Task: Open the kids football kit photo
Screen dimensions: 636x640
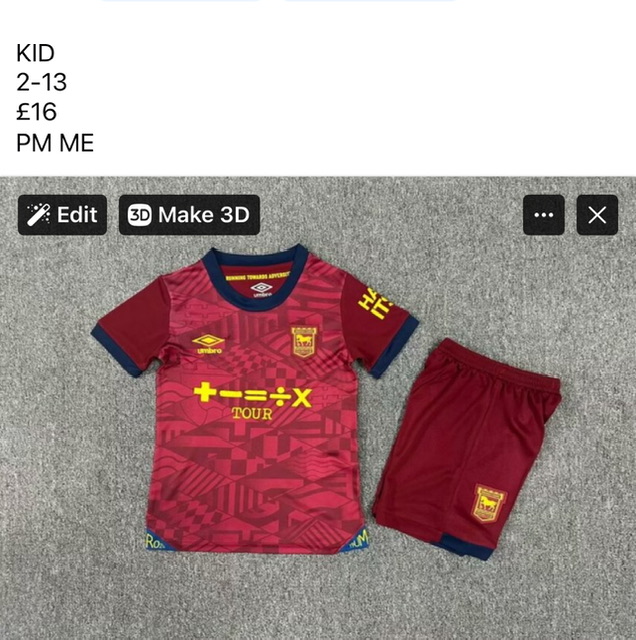Action: pyautogui.click(x=318, y=420)
